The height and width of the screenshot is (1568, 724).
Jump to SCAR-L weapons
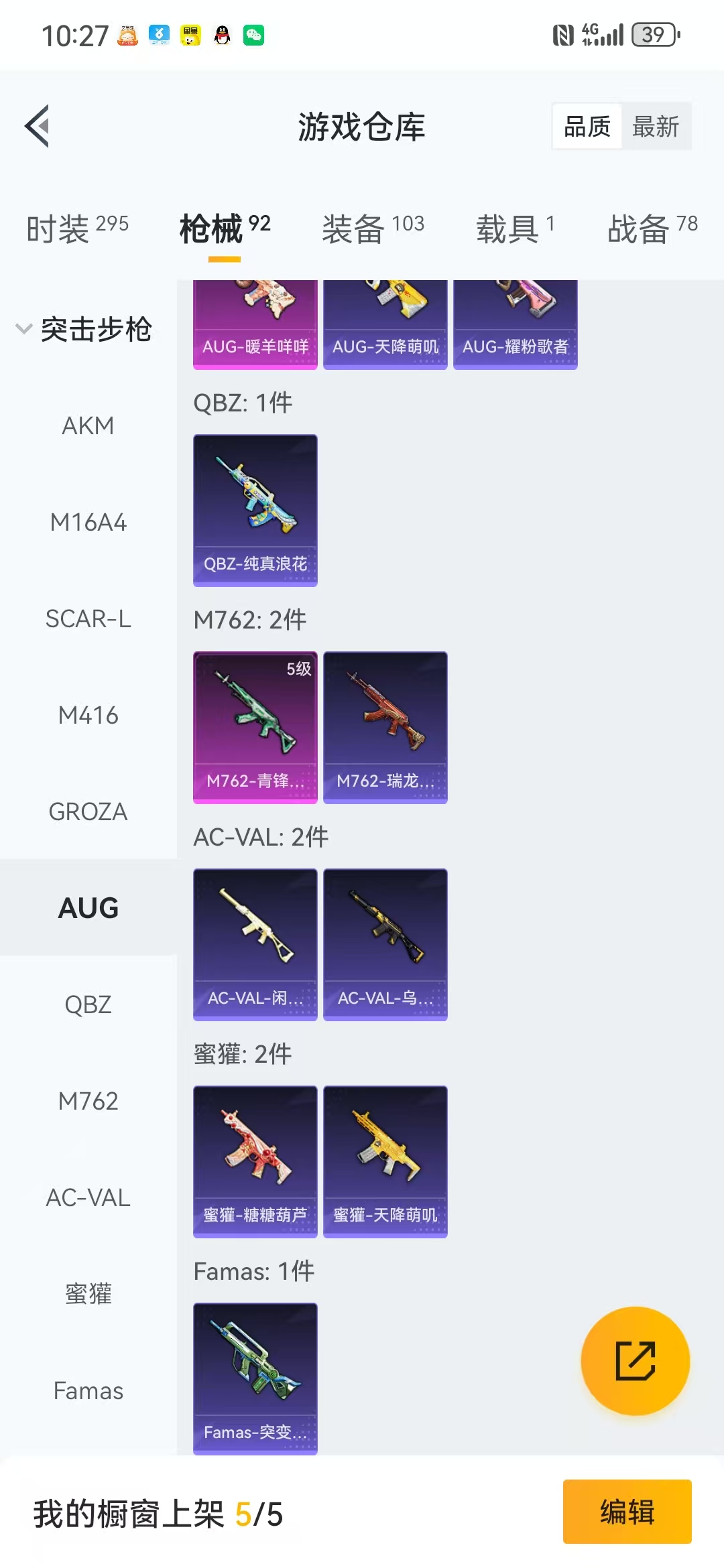88,619
